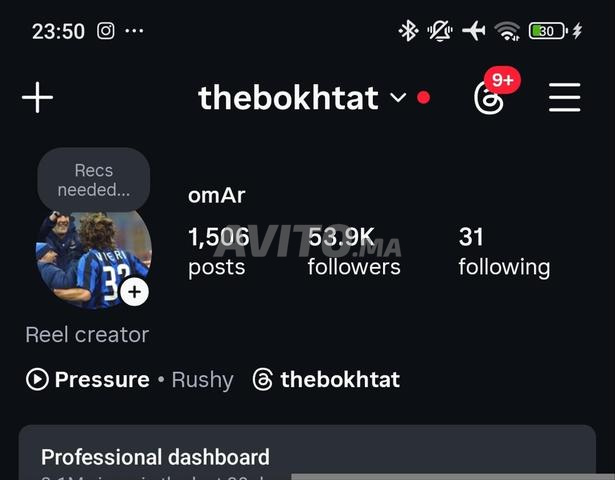Add to story with the plus badge

(x=135, y=292)
